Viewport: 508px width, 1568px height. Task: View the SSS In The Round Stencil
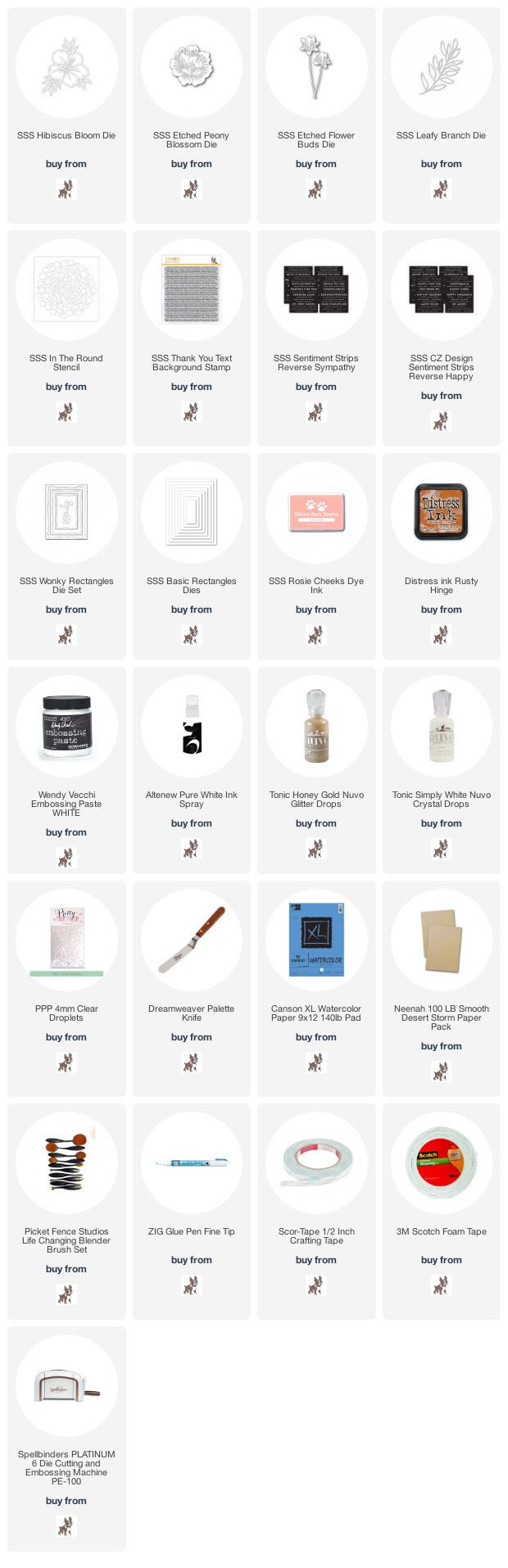coord(66,291)
